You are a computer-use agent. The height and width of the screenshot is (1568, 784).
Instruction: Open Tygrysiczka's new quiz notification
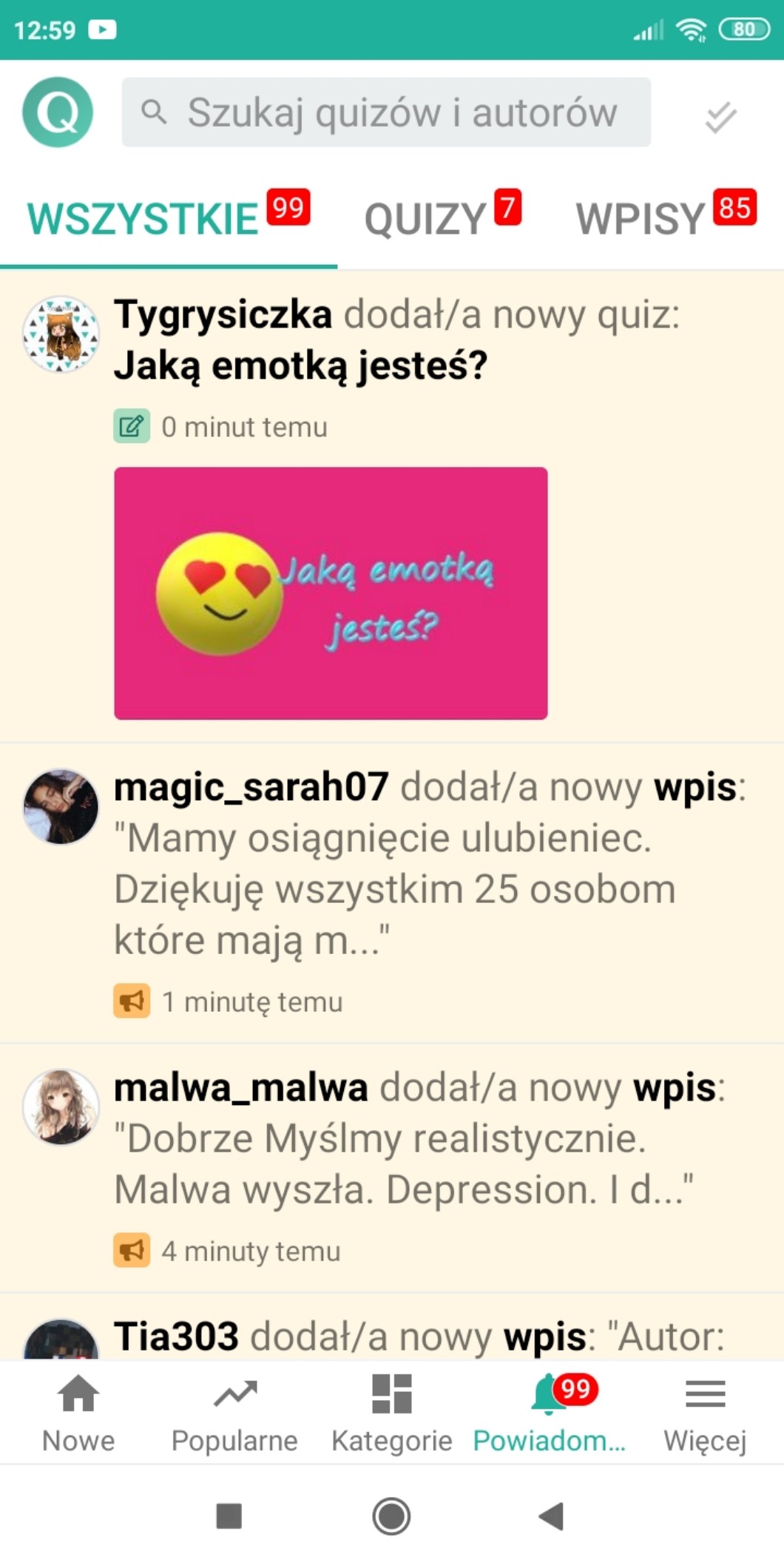click(x=396, y=340)
